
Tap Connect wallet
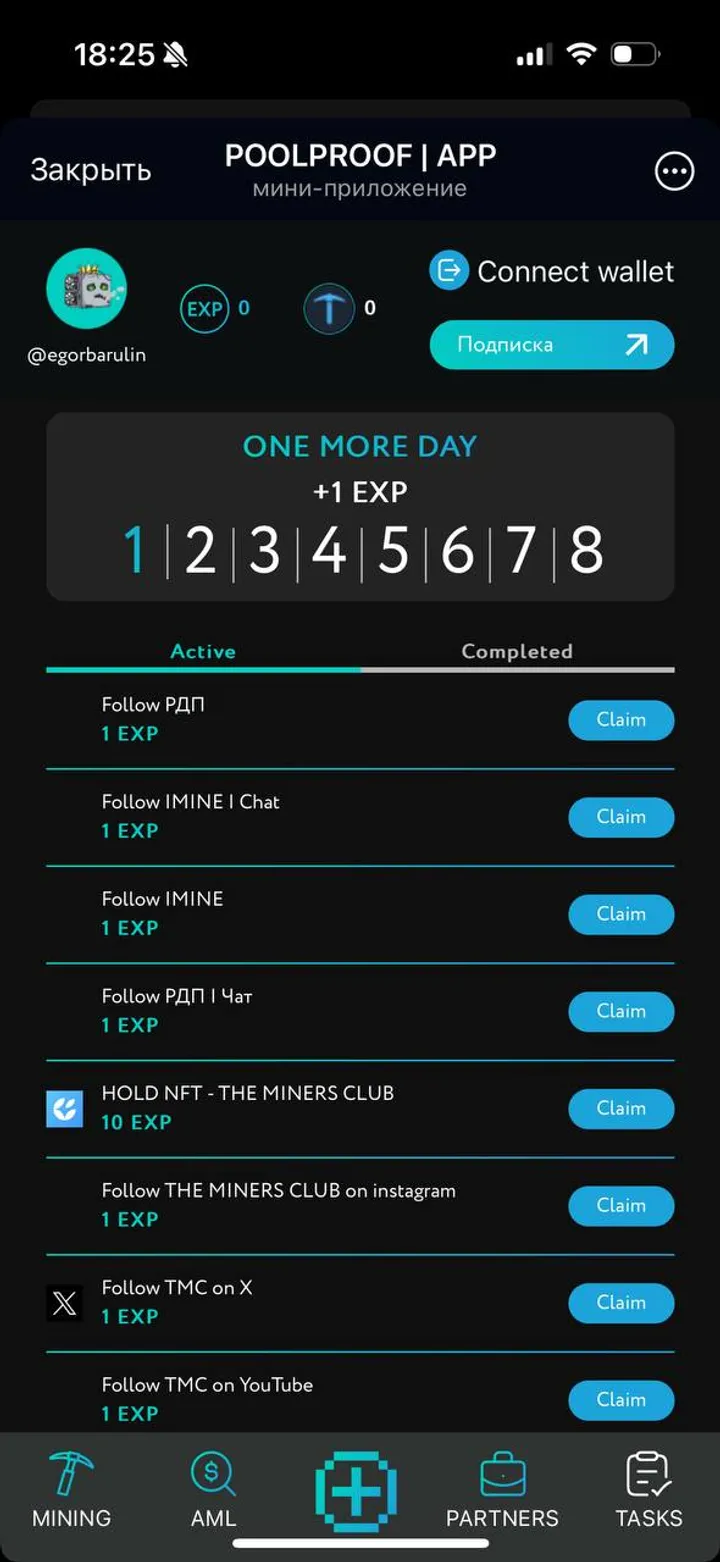coord(552,271)
